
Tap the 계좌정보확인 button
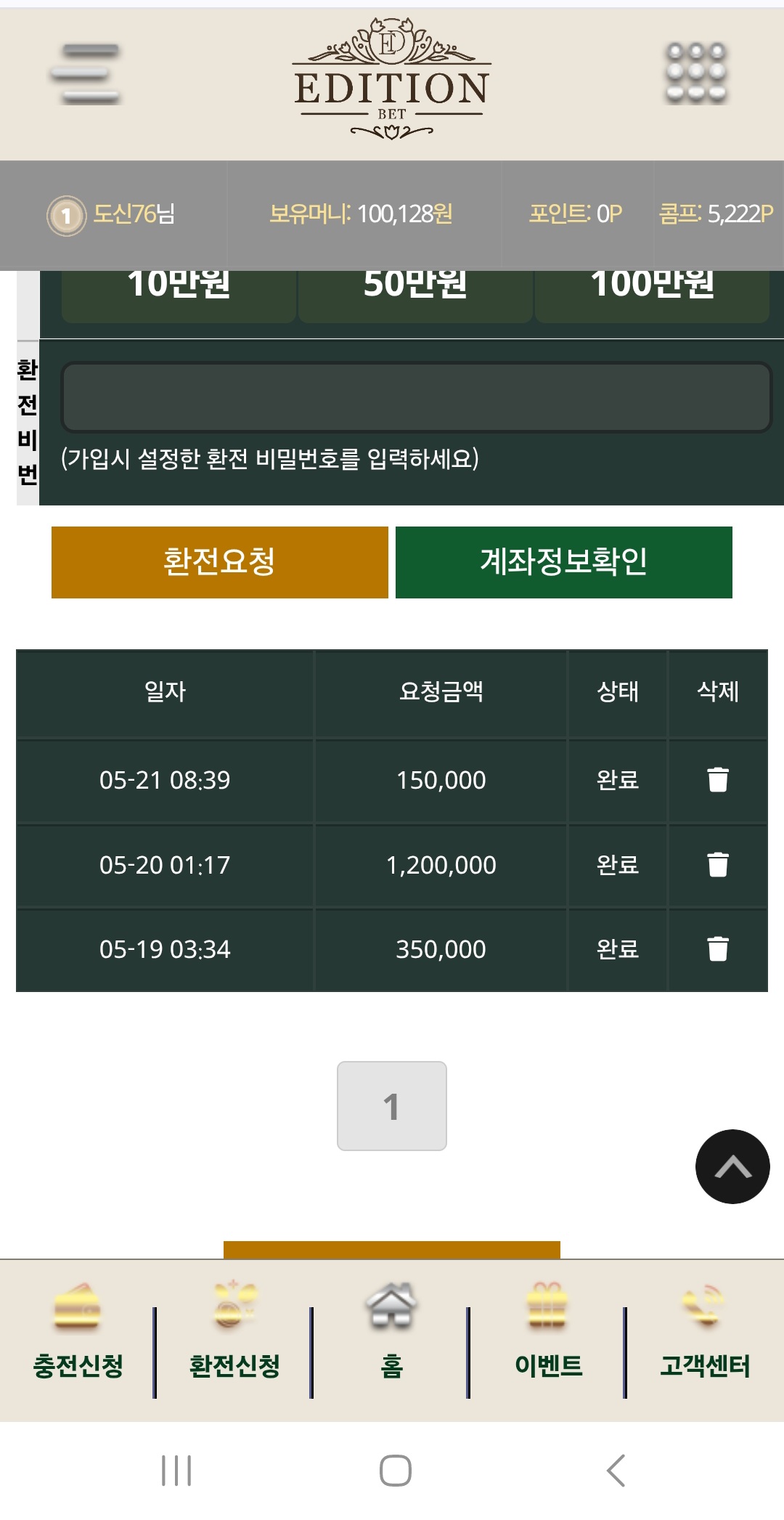564,562
